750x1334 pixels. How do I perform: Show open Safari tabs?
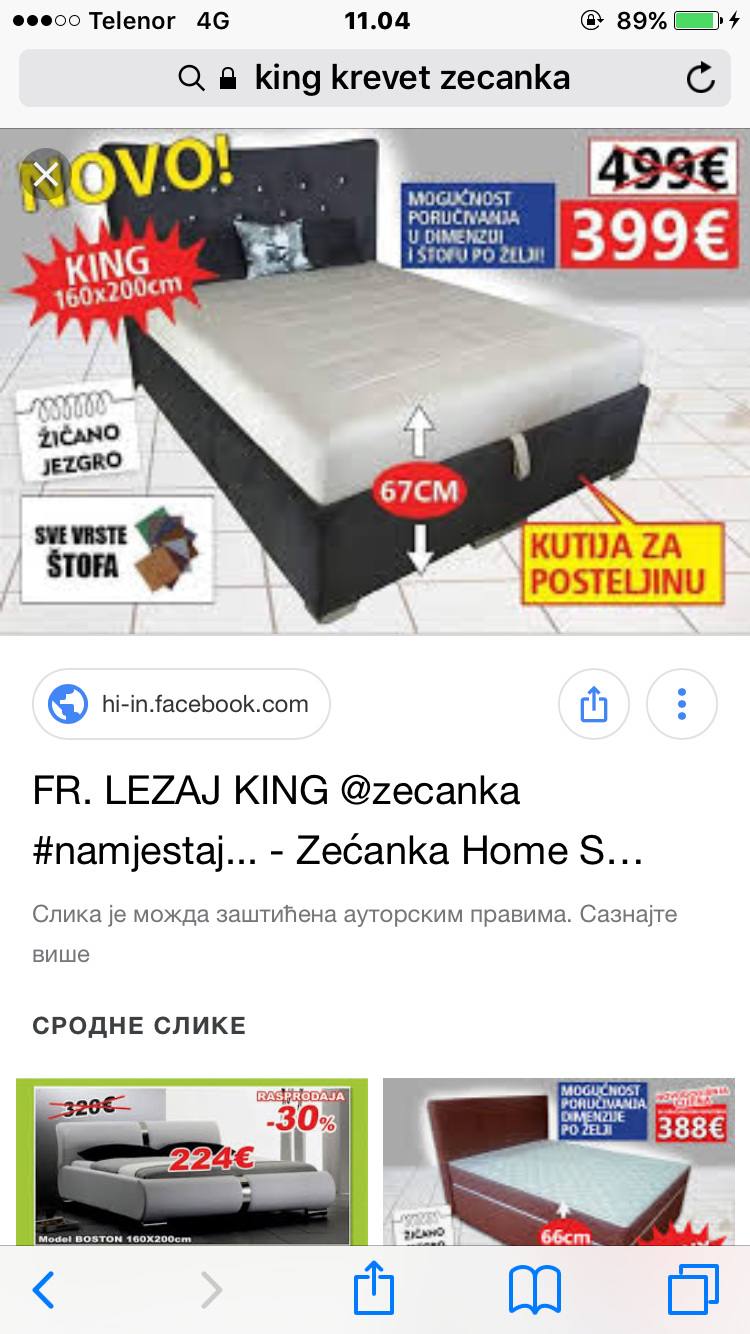(x=693, y=1289)
